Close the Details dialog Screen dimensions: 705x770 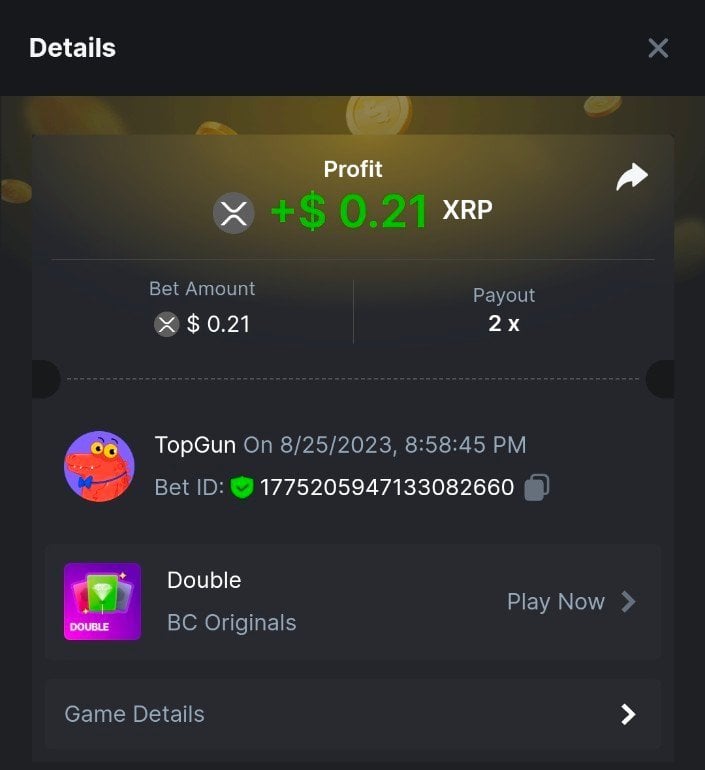tap(657, 48)
